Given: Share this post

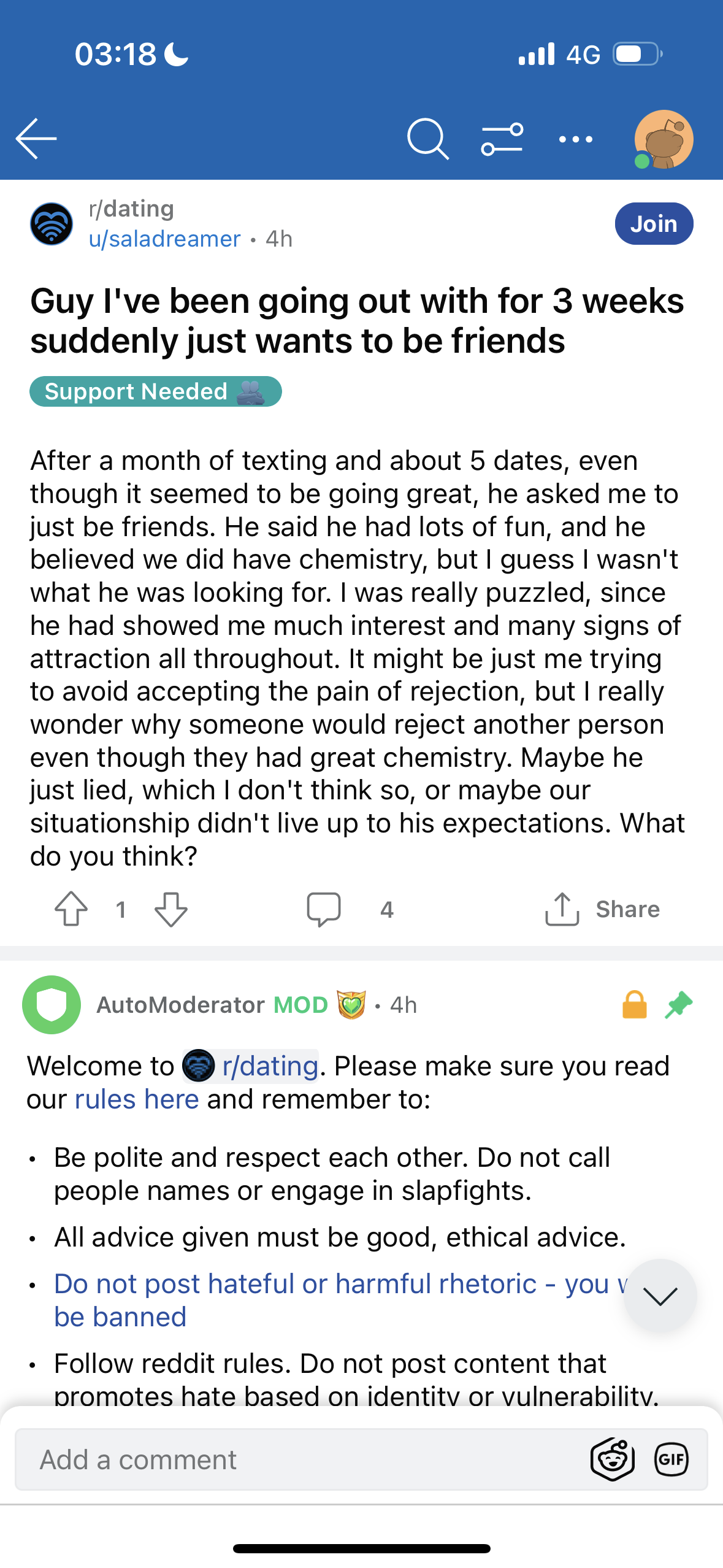Looking at the screenshot, I should pos(602,909).
